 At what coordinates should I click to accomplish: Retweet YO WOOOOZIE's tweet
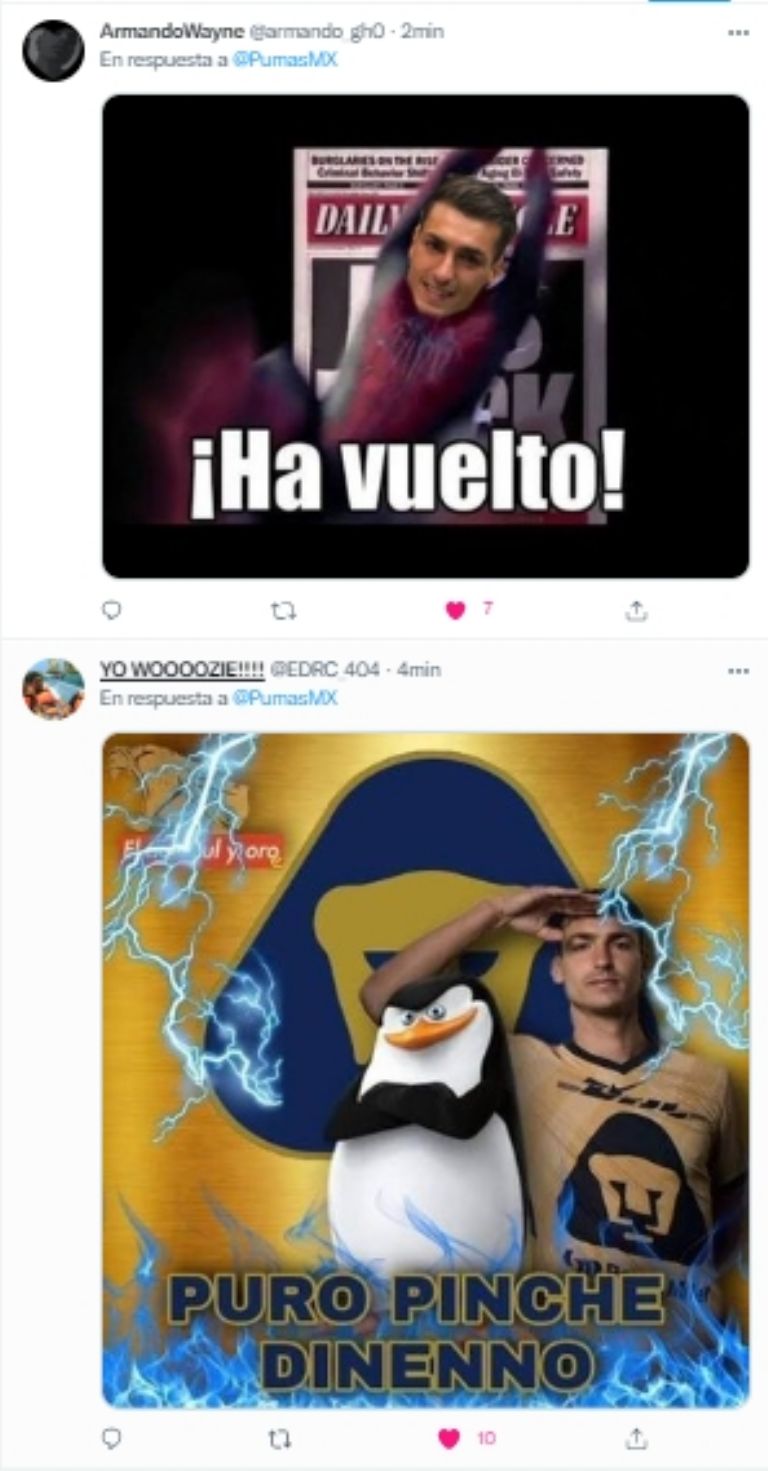coord(281,1438)
